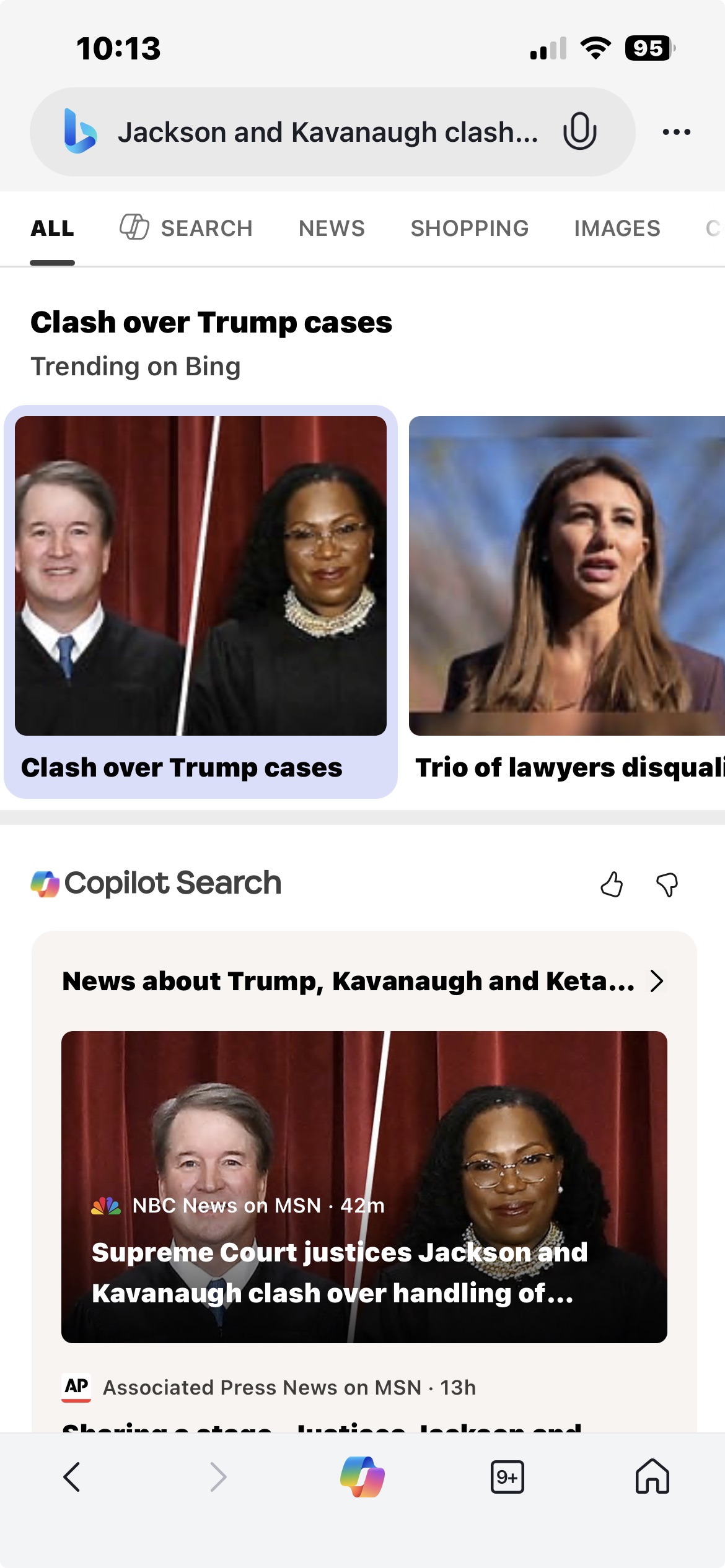
Task: Go to the home page
Action: (x=652, y=1477)
